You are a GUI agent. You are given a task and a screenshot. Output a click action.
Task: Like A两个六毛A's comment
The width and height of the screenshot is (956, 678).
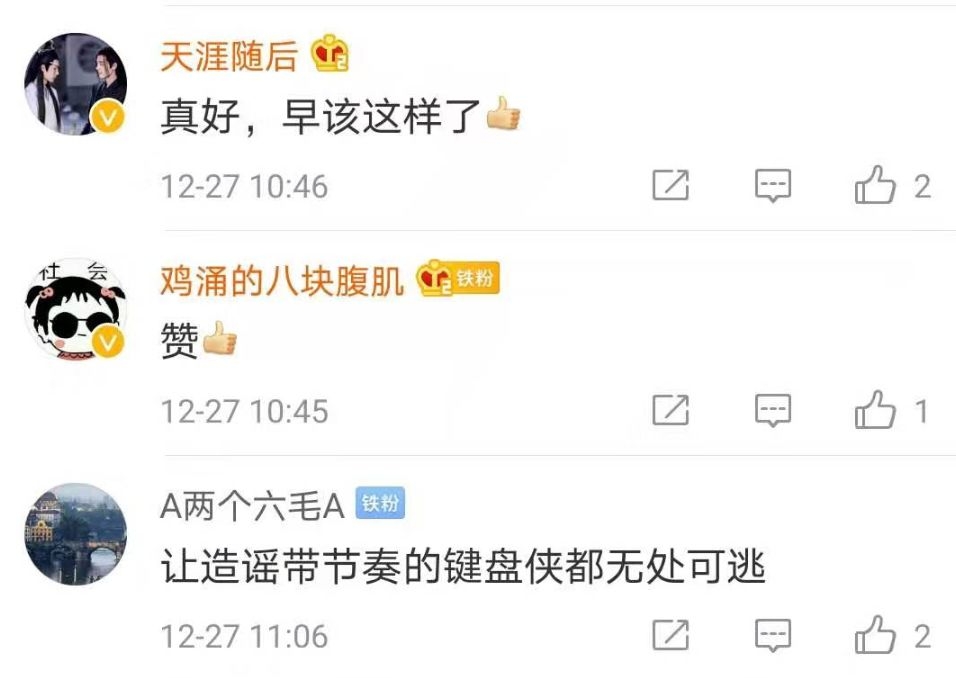[x=875, y=634]
